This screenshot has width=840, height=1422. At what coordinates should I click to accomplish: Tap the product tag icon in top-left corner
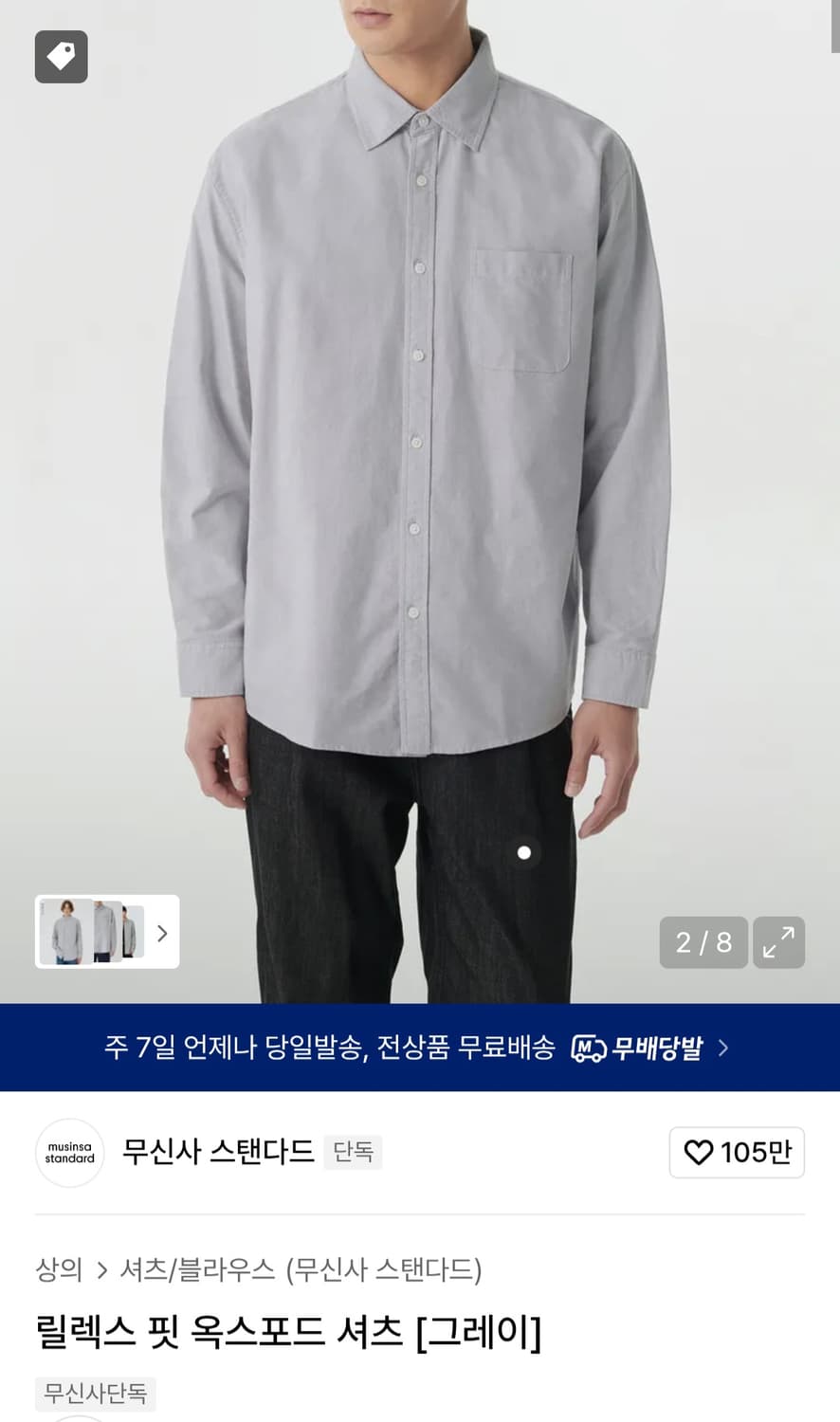[61, 57]
